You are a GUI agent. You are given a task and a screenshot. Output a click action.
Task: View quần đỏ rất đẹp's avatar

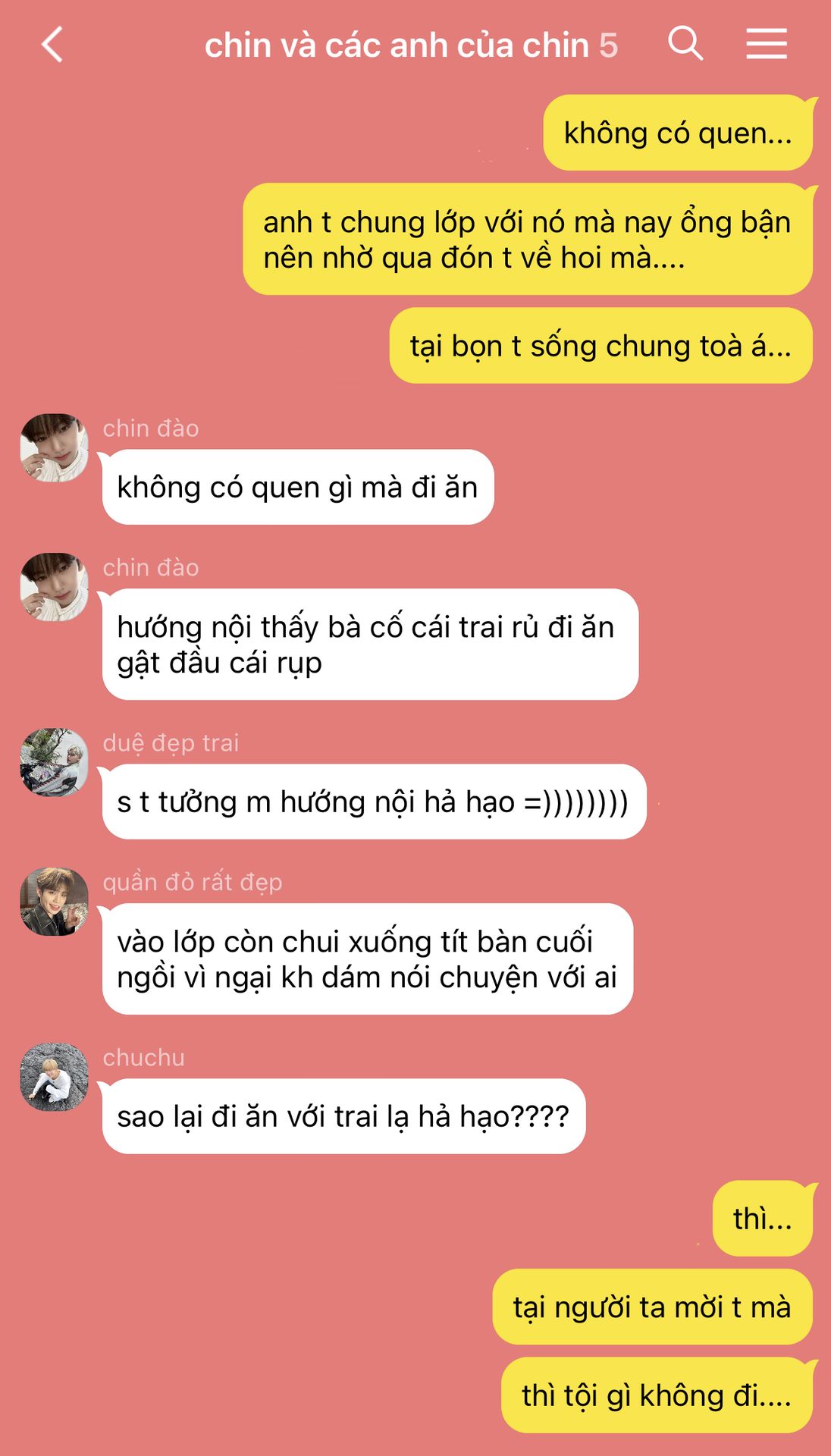[54, 902]
